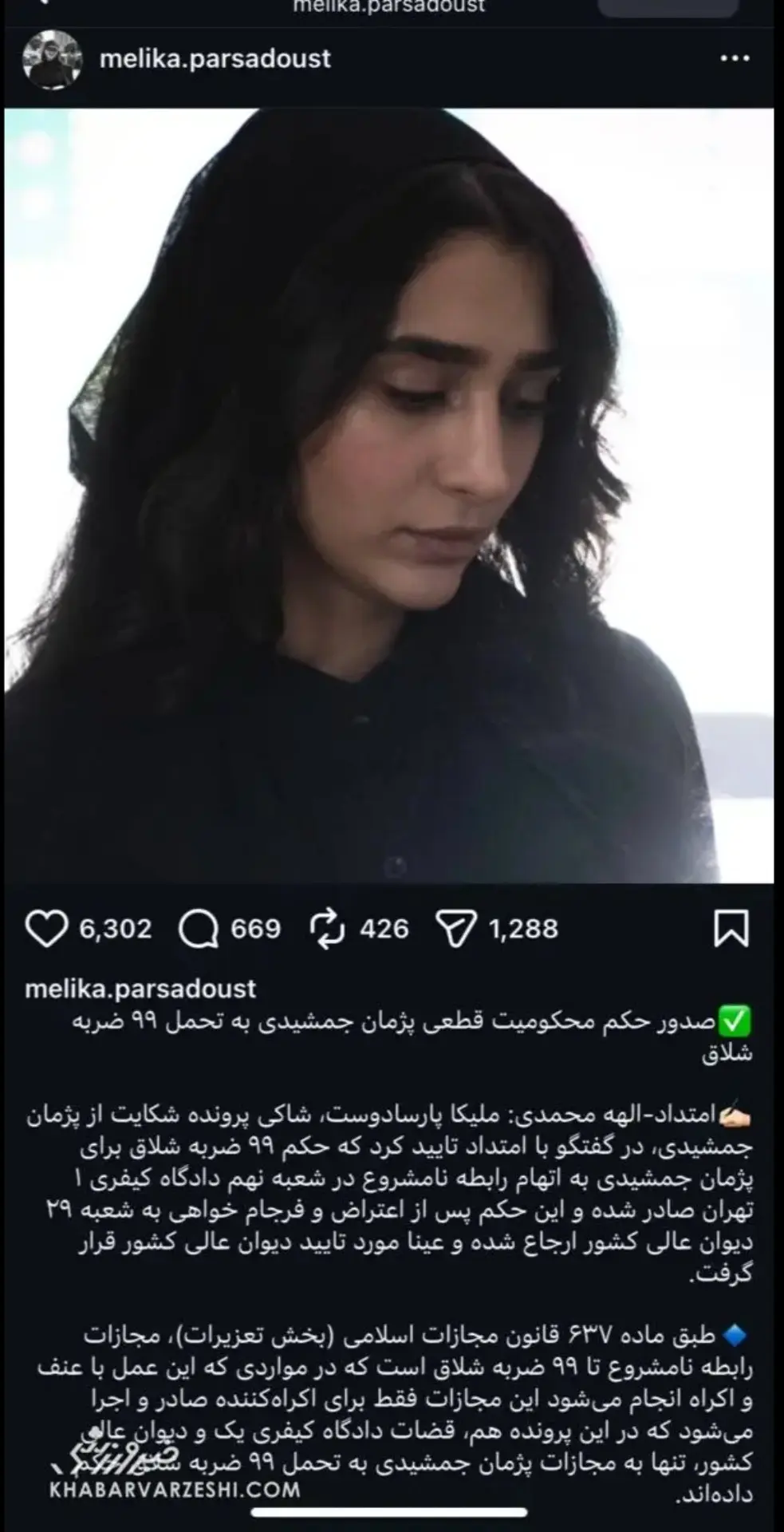Viewport: 784px width, 1532px height.
Task: Tap the profile avatar in the post header
Action: [x=53, y=61]
